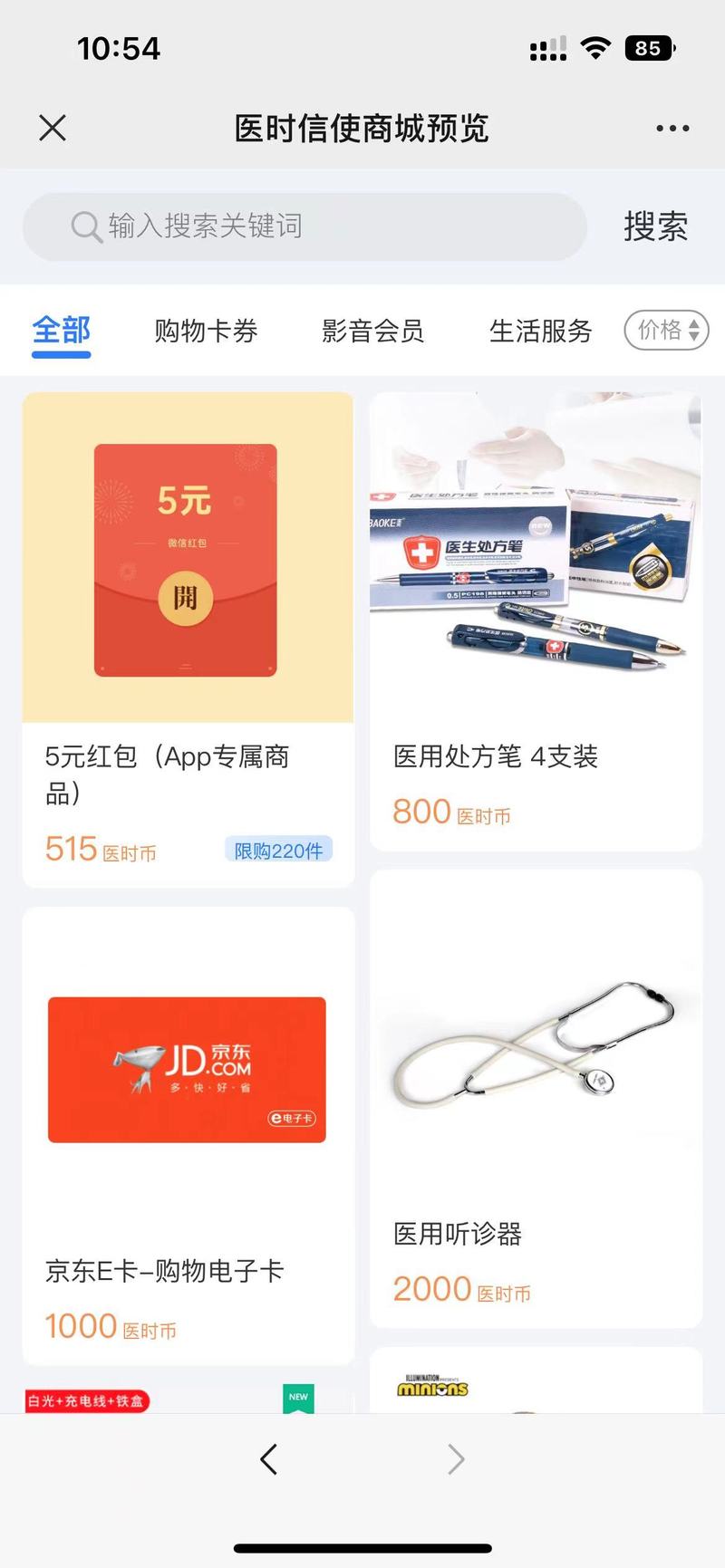This screenshot has width=725, height=1568.
Task: Sort products with the 价格 button
Action: point(666,330)
